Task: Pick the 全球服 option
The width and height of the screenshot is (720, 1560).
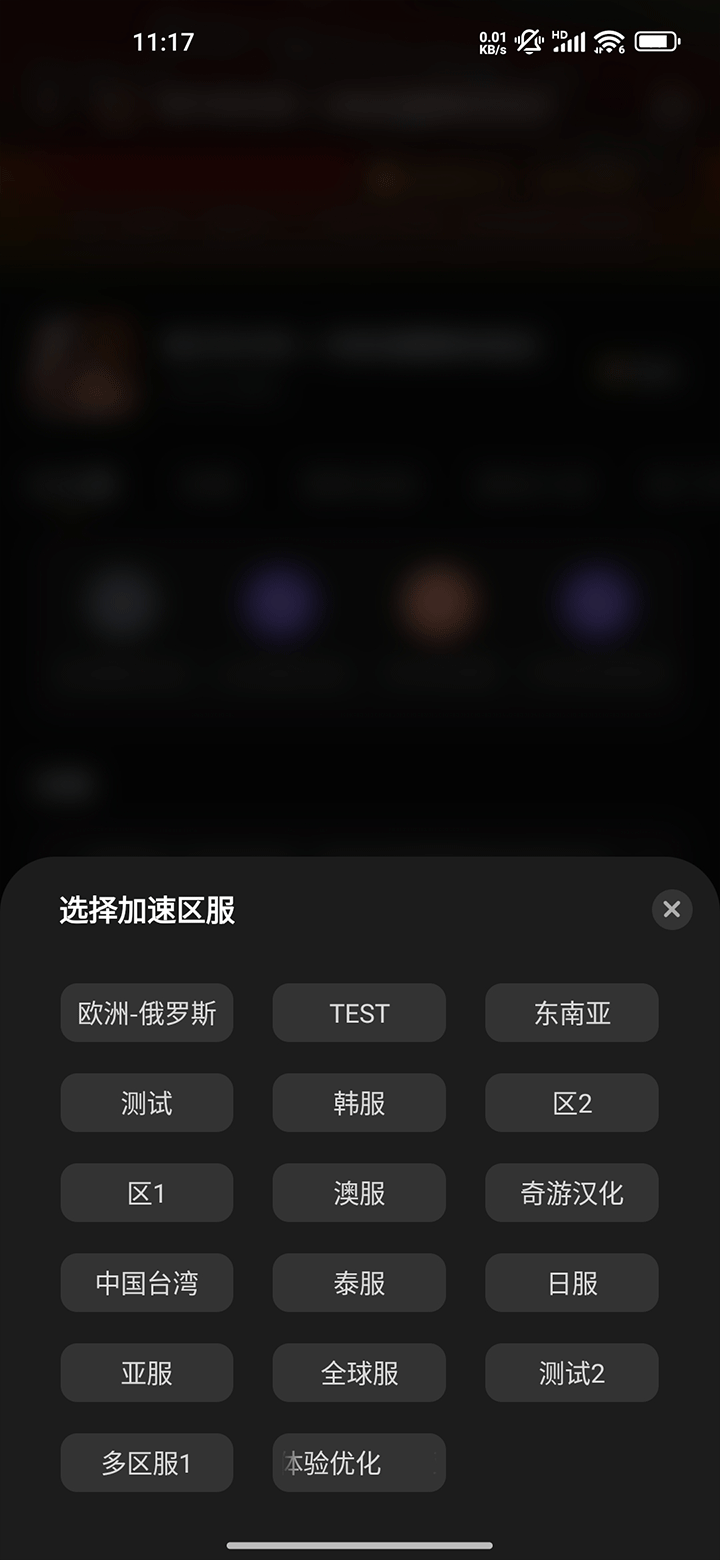Action: point(359,1373)
